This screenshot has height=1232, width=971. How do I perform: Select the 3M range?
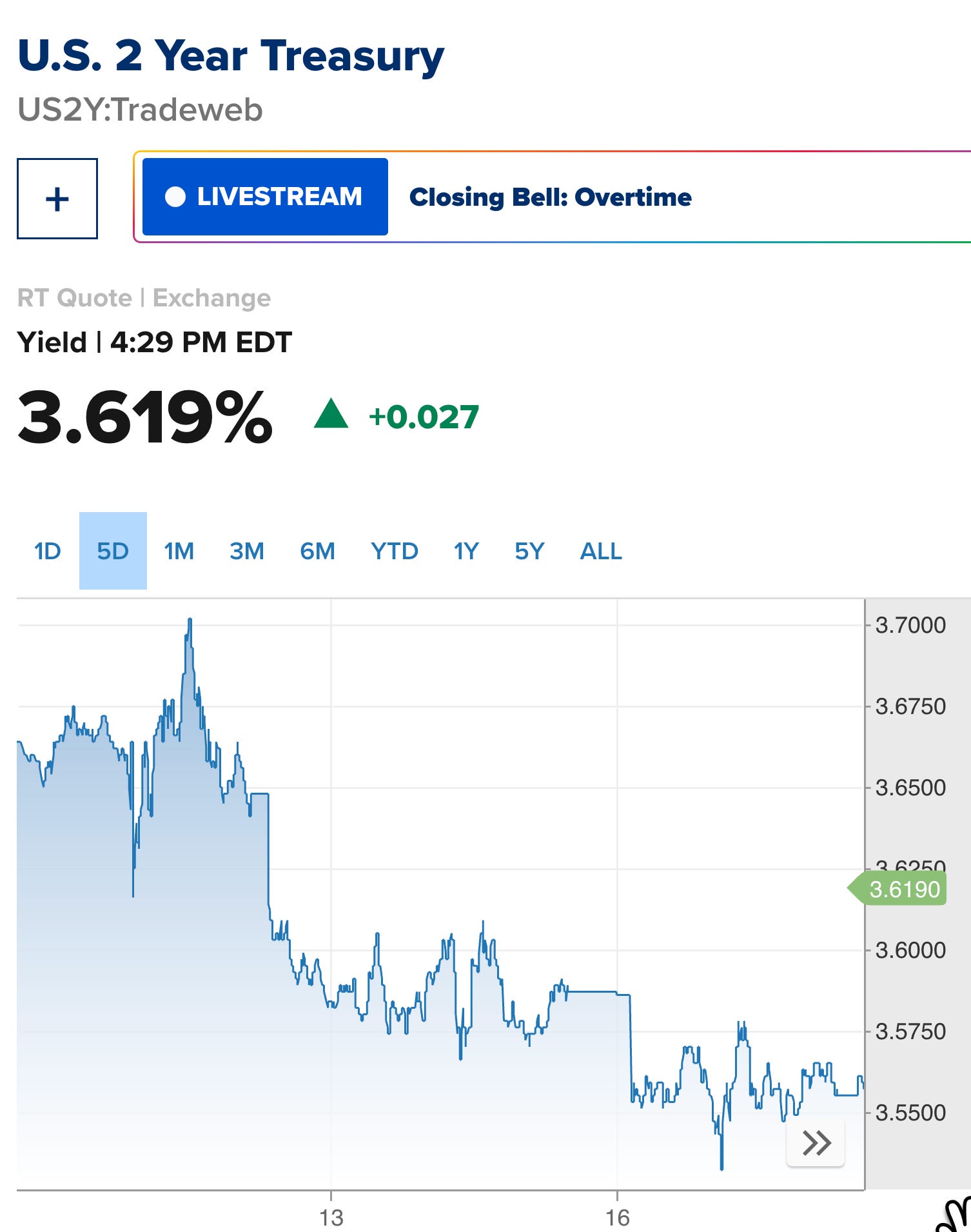tap(248, 551)
